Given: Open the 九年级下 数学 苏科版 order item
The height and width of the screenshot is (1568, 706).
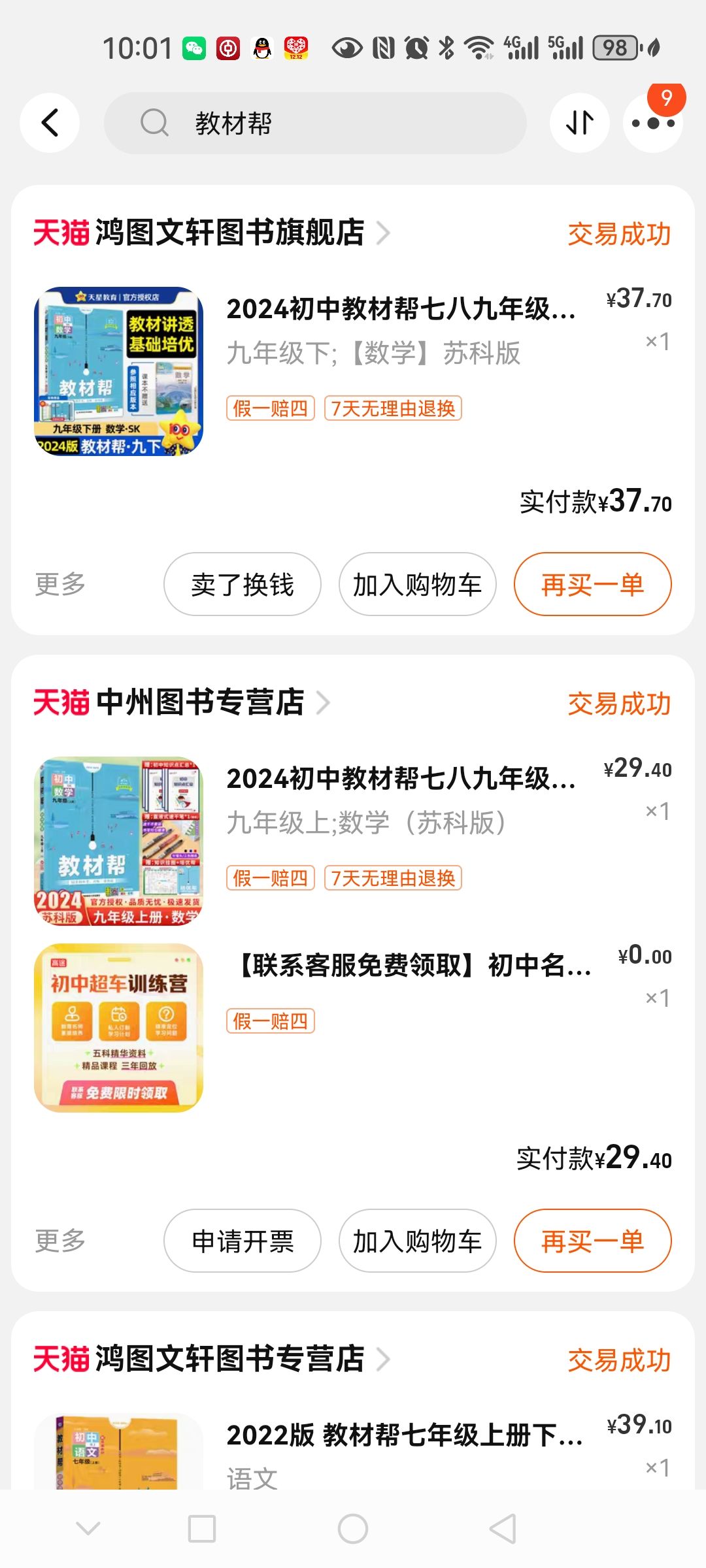Looking at the screenshot, I should 353,371.
